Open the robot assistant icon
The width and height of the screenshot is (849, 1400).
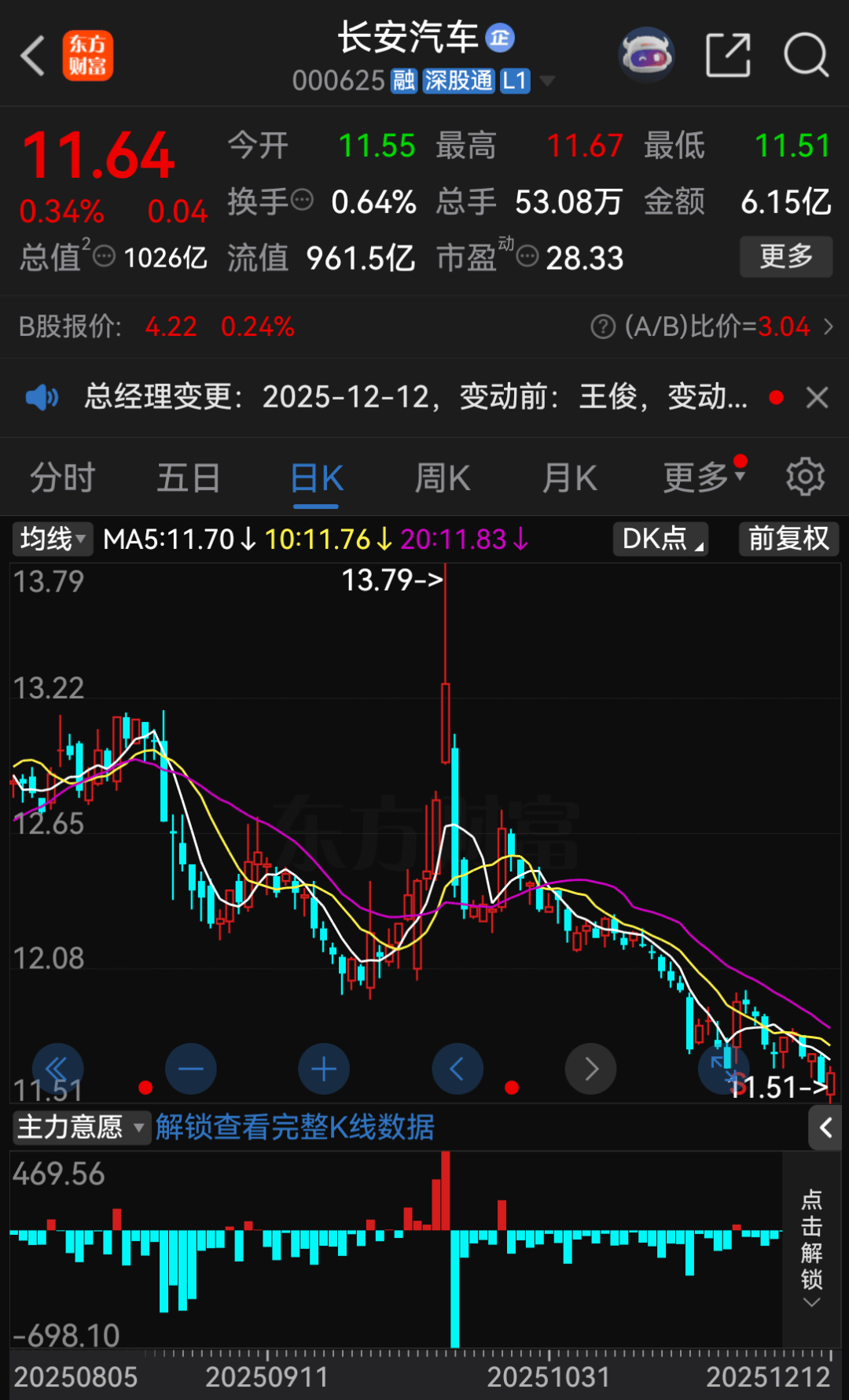646,56
